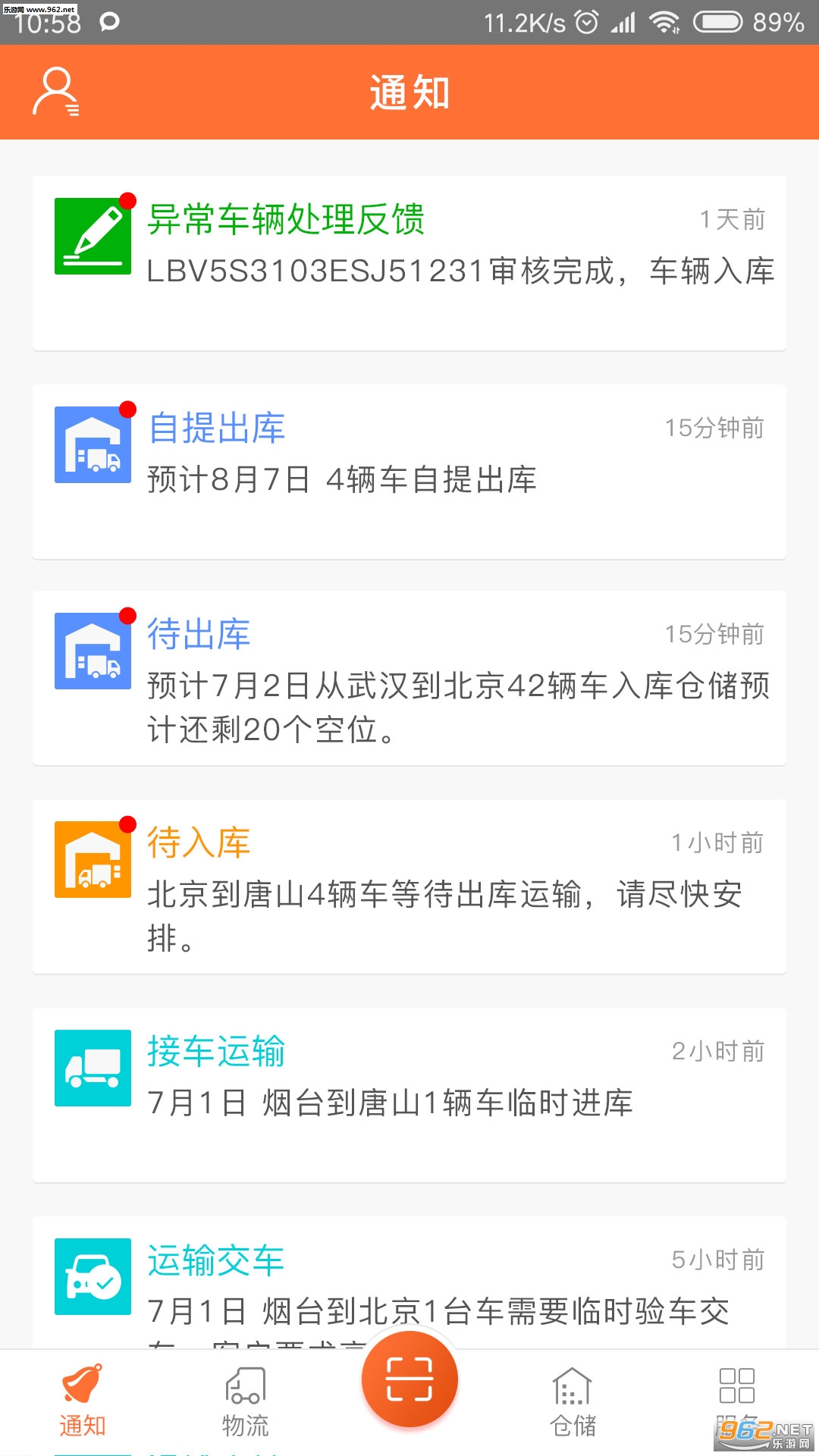Image resolution: width=819 pixels, height=1456 pixels.
Task: Switch to the 仓储 tab
Action: (x=573, y=1401)
